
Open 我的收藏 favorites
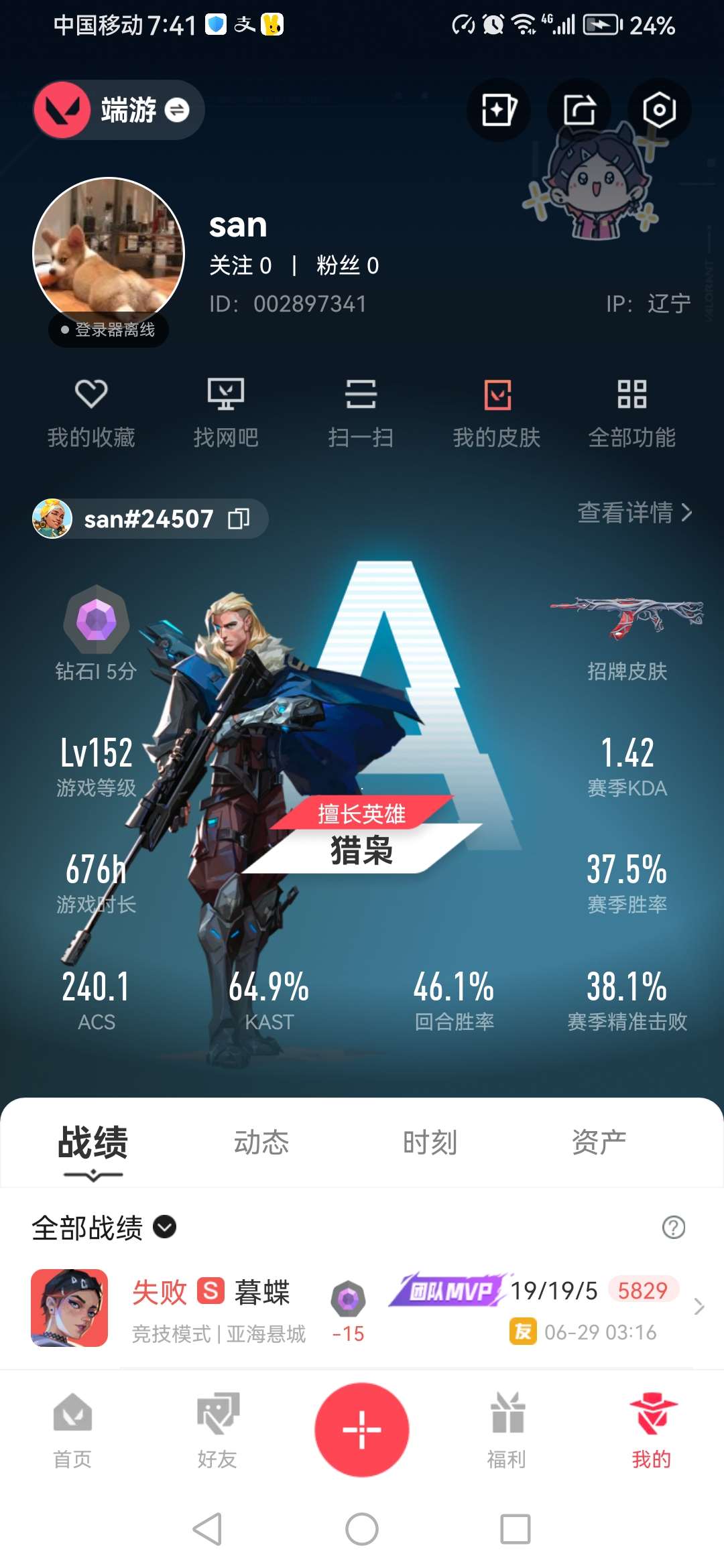click(91, 412)
